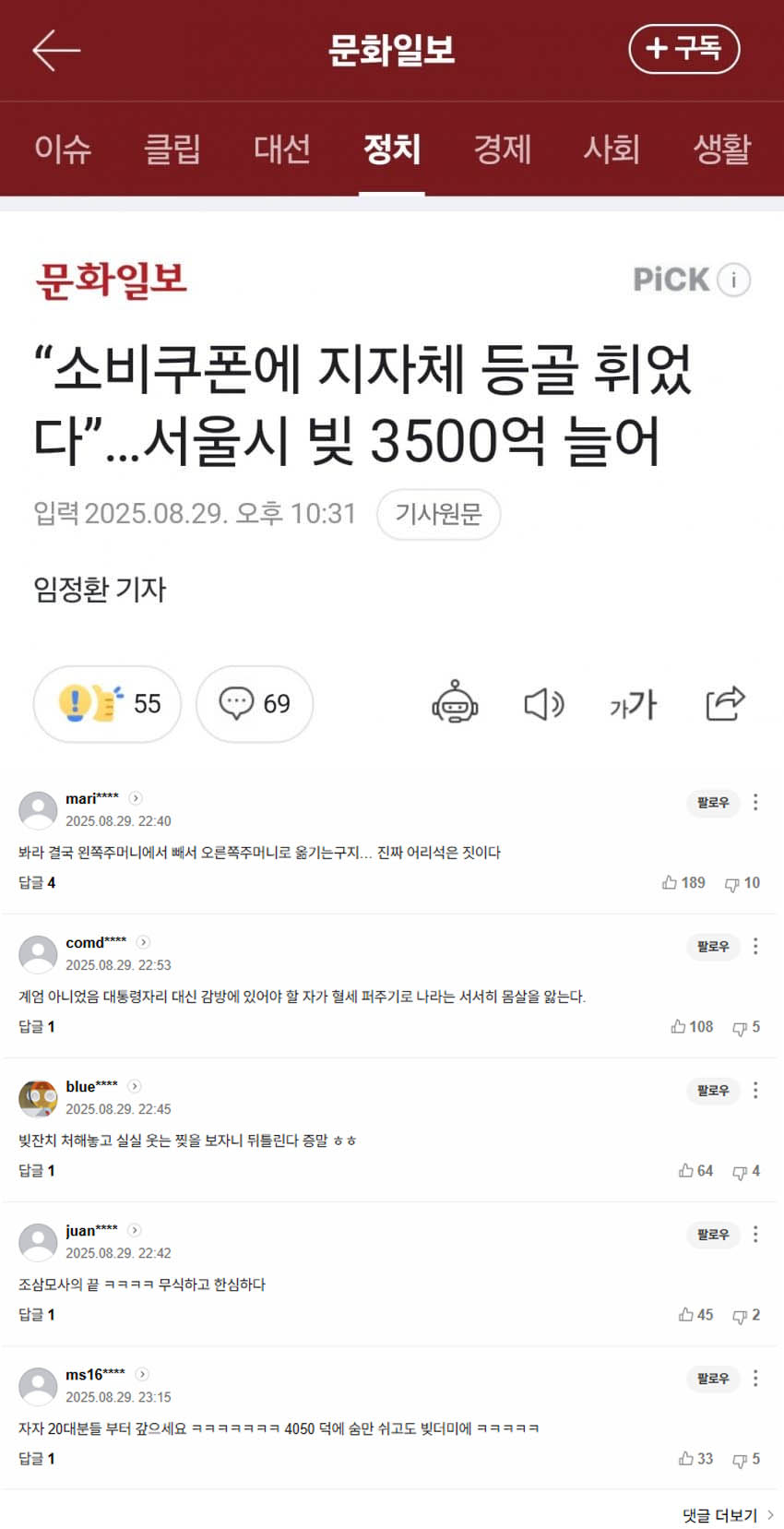Image resolution: width=784 pixels, height=1529 pixels.
Task: Open the 69 comments button
Action: point(255,704)
